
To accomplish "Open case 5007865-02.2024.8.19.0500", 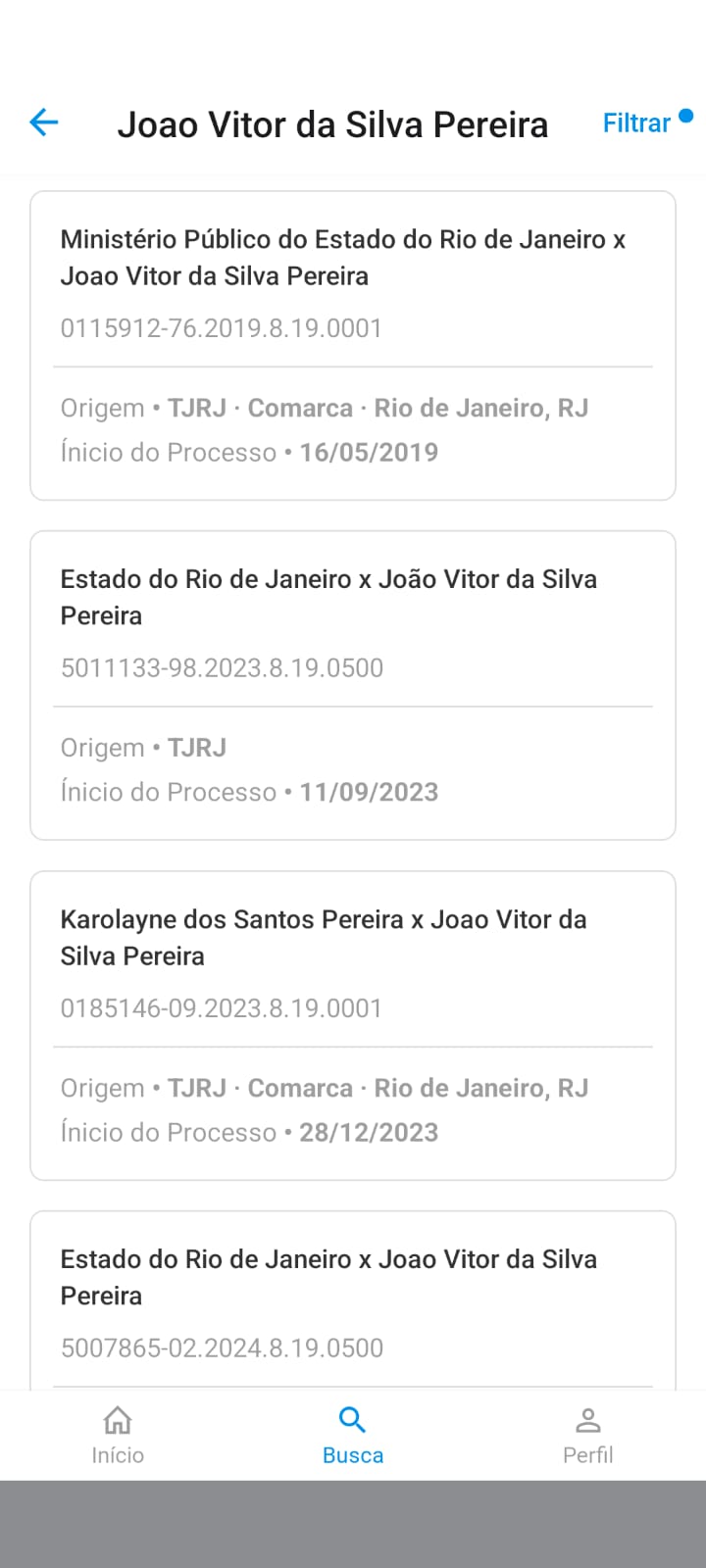I will coord(353,1303).
